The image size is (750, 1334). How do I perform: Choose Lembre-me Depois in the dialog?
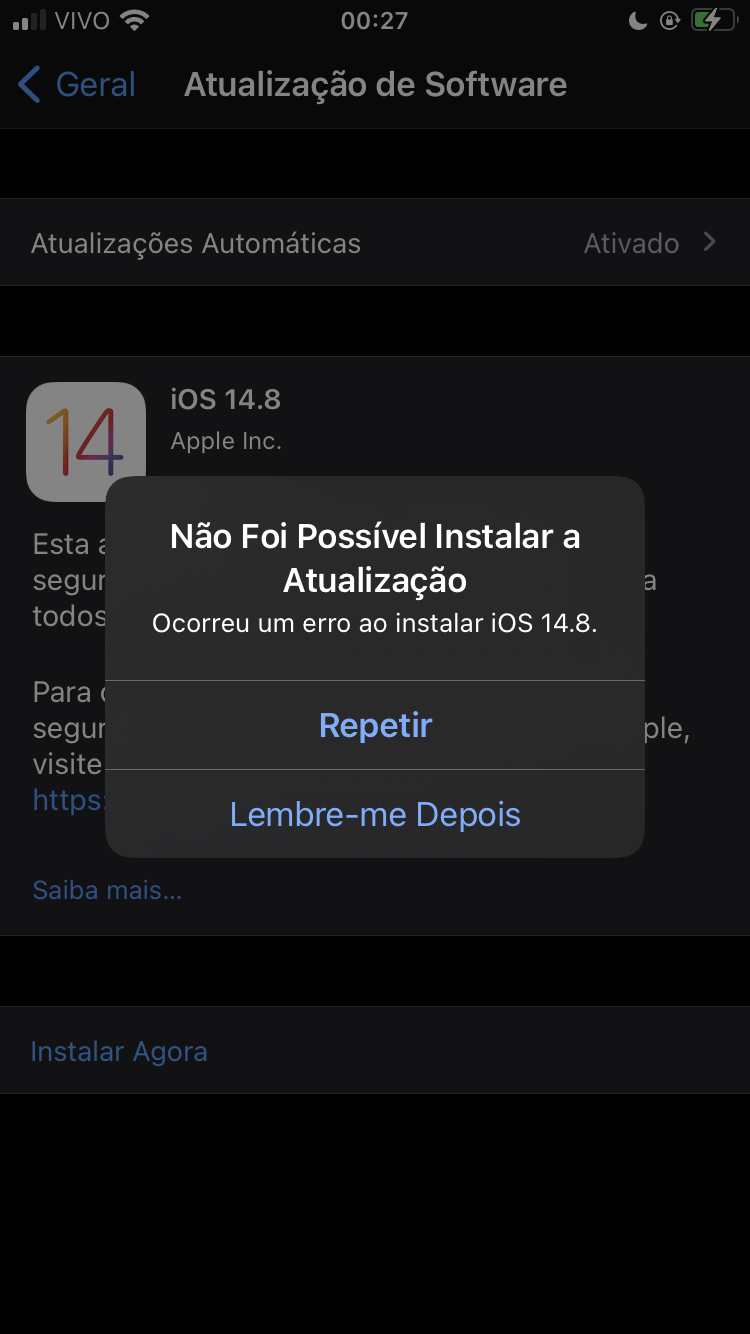[375, 814]
